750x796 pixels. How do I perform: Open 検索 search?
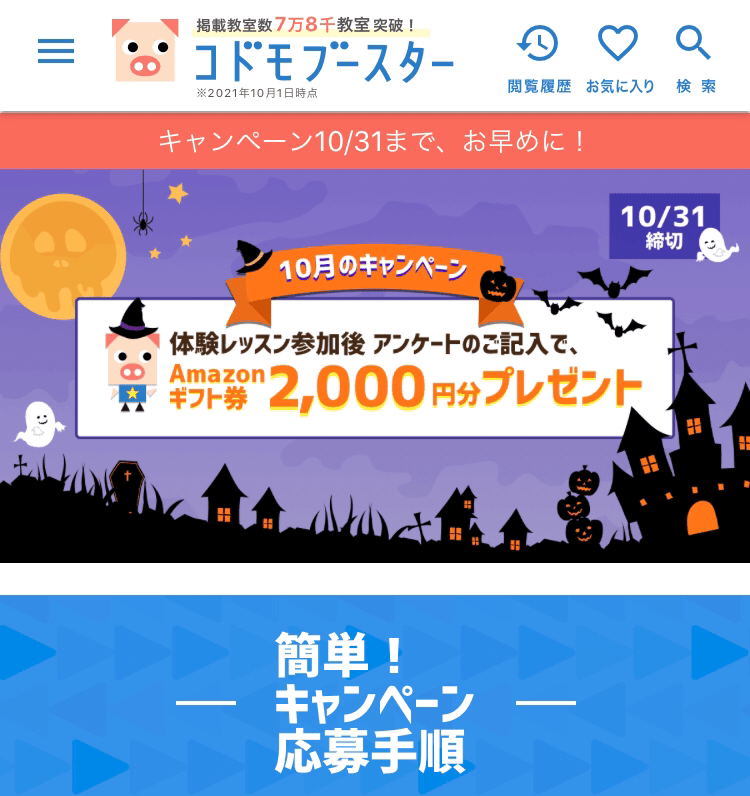click(695, 57)
